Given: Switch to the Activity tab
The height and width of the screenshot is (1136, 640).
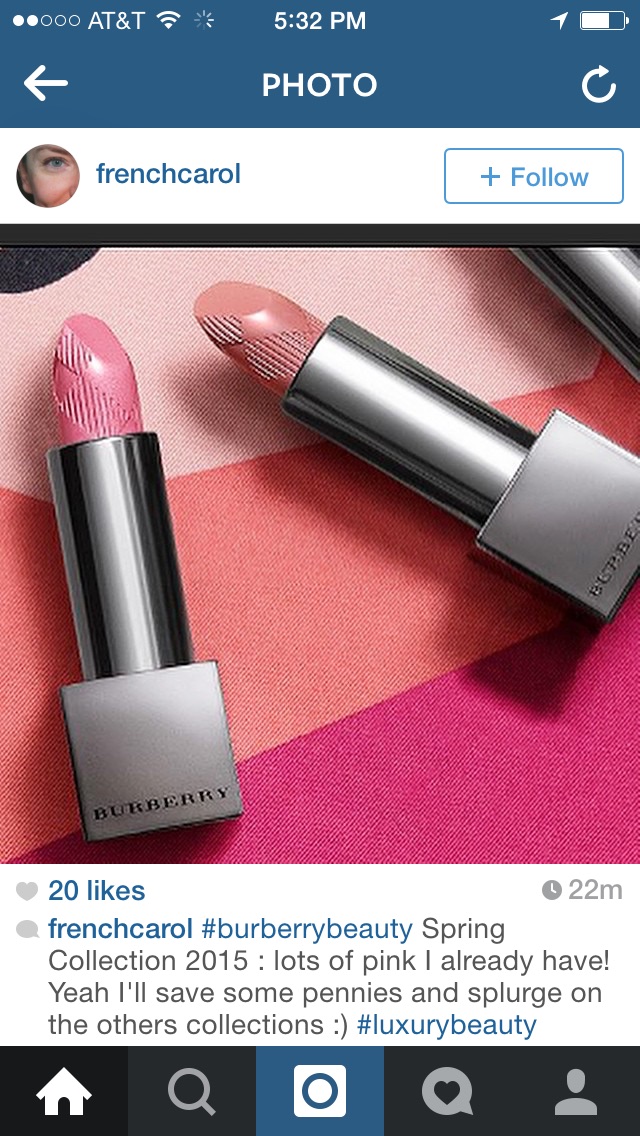Looking at the screenshot, I should tap(448, 1091).
